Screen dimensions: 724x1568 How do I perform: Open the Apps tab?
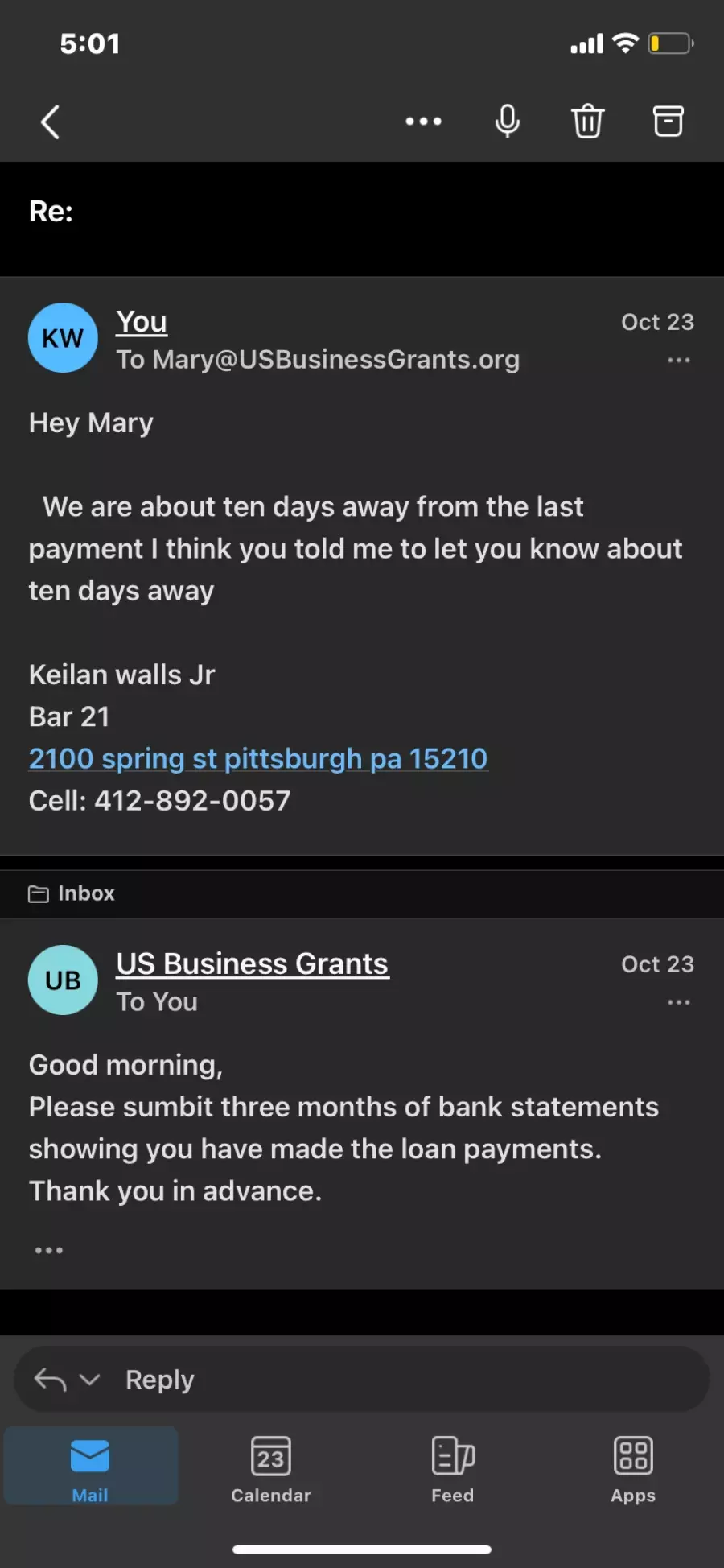coord(633,1467)
